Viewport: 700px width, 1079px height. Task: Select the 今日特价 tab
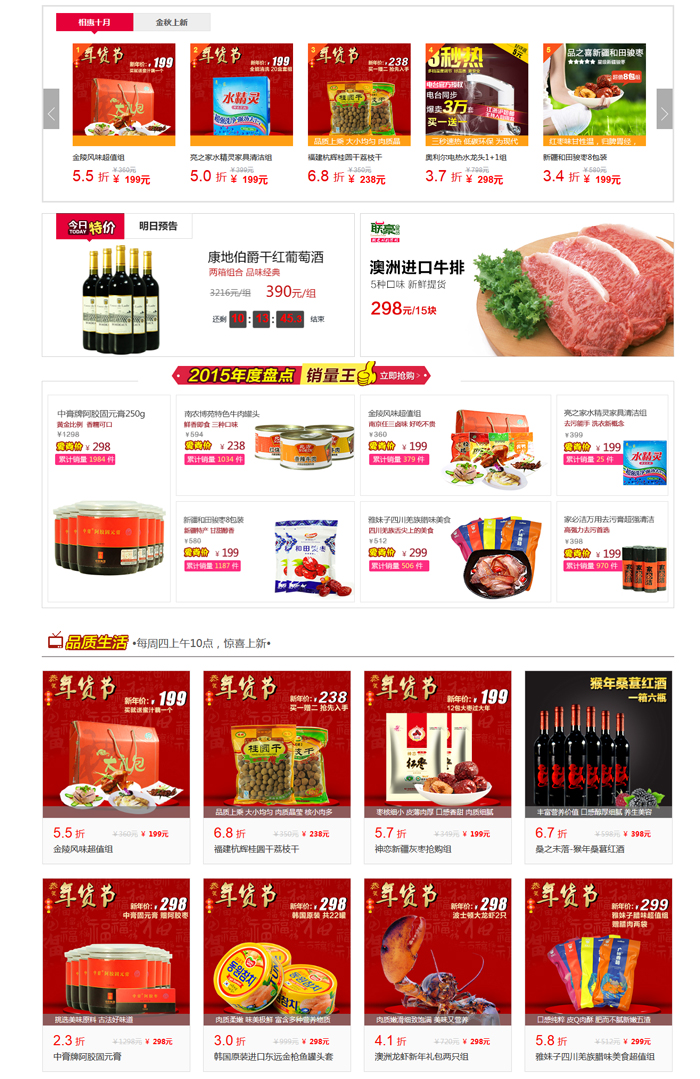pyautogui.click(x=92, y=227)
